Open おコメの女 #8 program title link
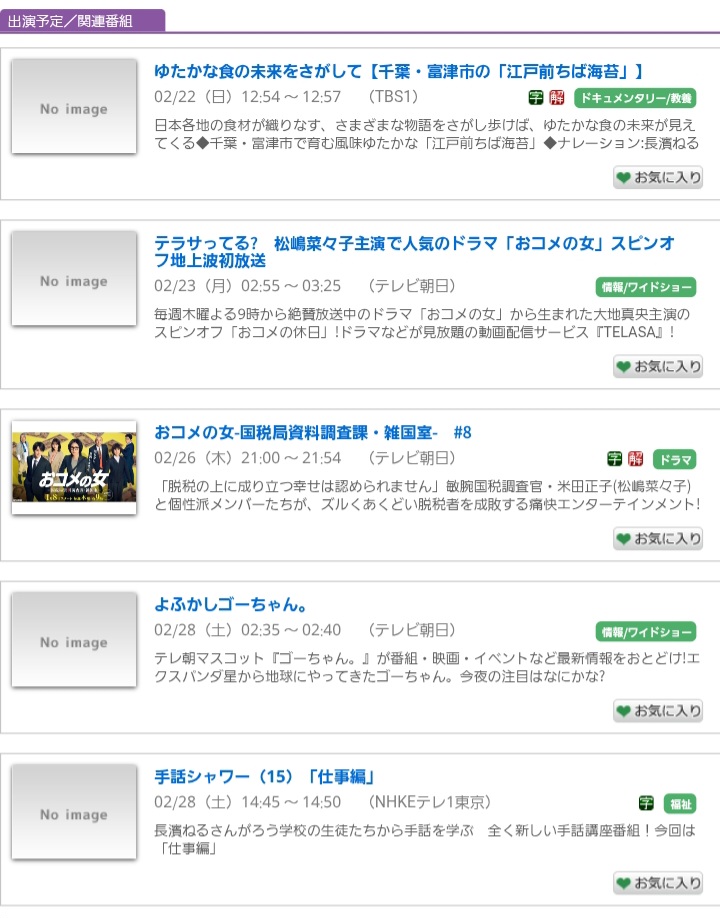This screenshot has width=720, height=918. click(312, 432)
